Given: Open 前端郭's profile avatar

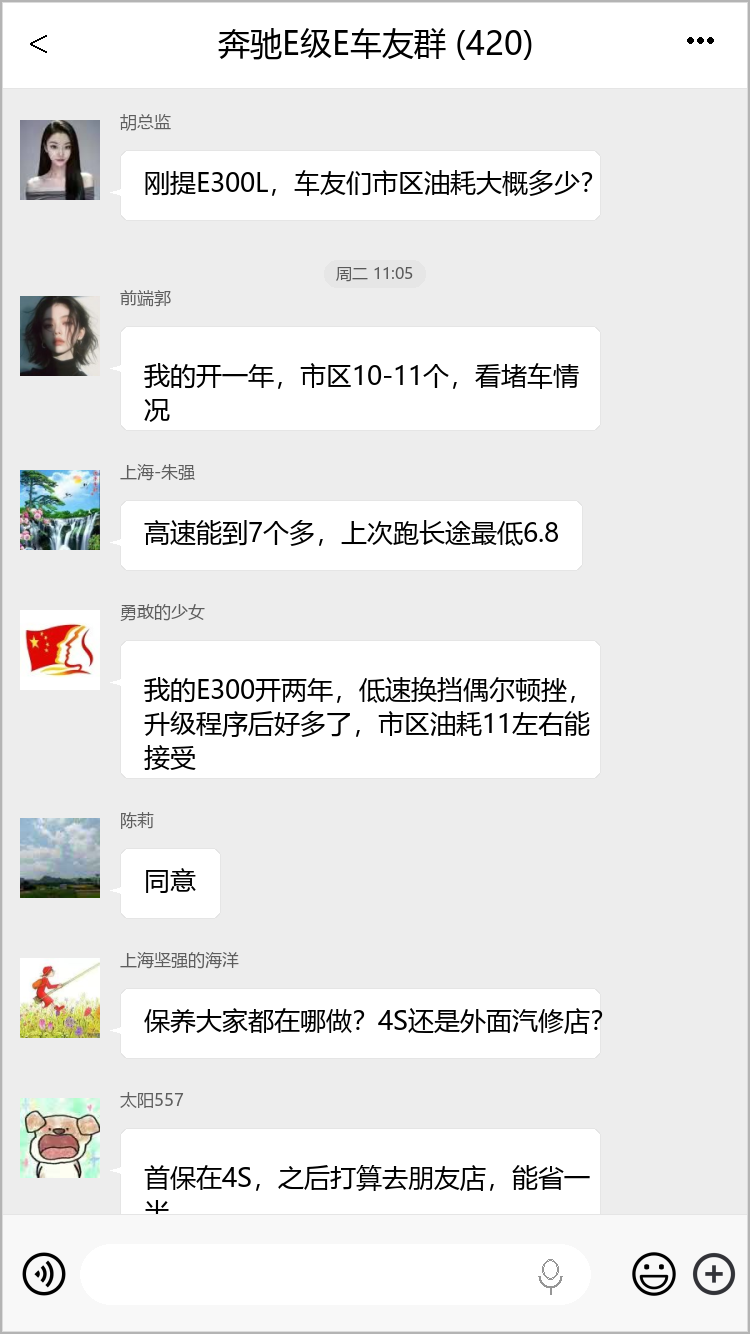Looking at the screenshot, I should [x=60, y=336].
